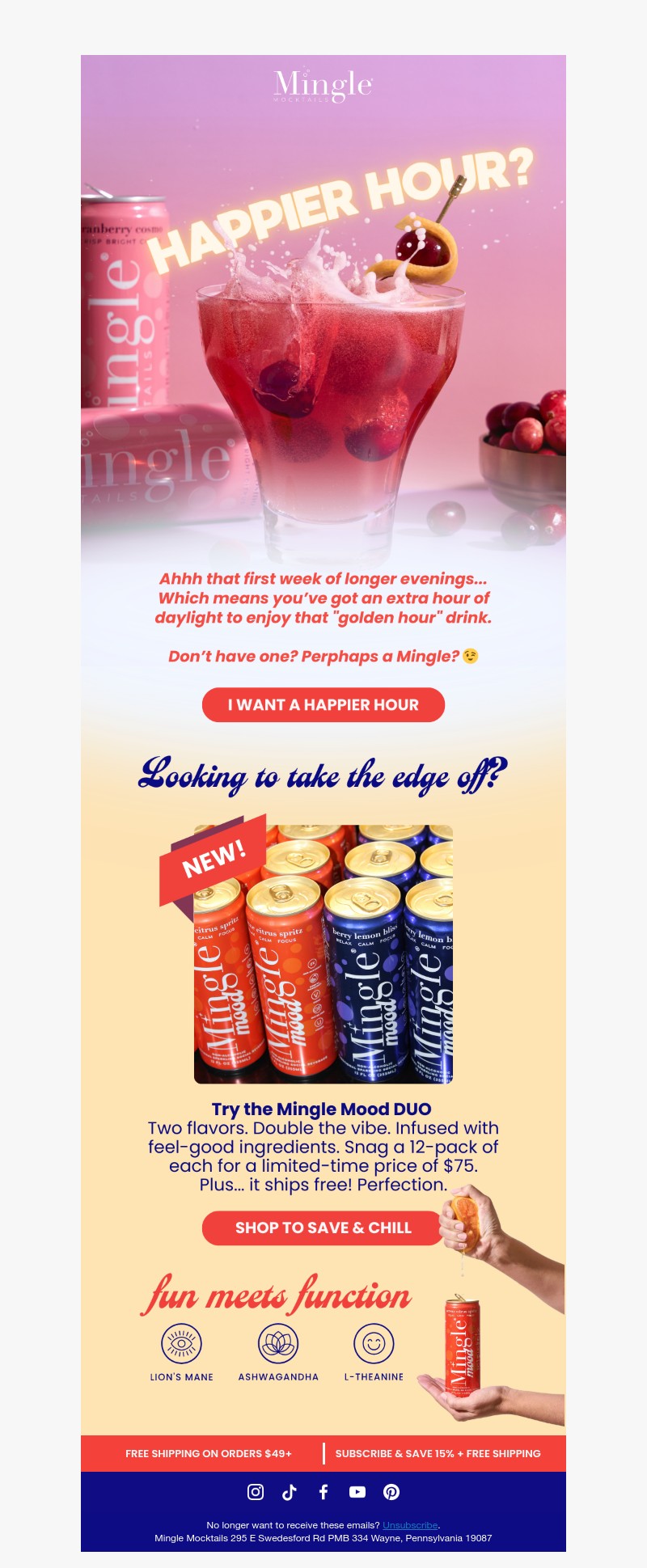The width and height of the screenshot is (647, 1568).
Task: Open the Facebook social icon
Action: [x=323, y=1492]
